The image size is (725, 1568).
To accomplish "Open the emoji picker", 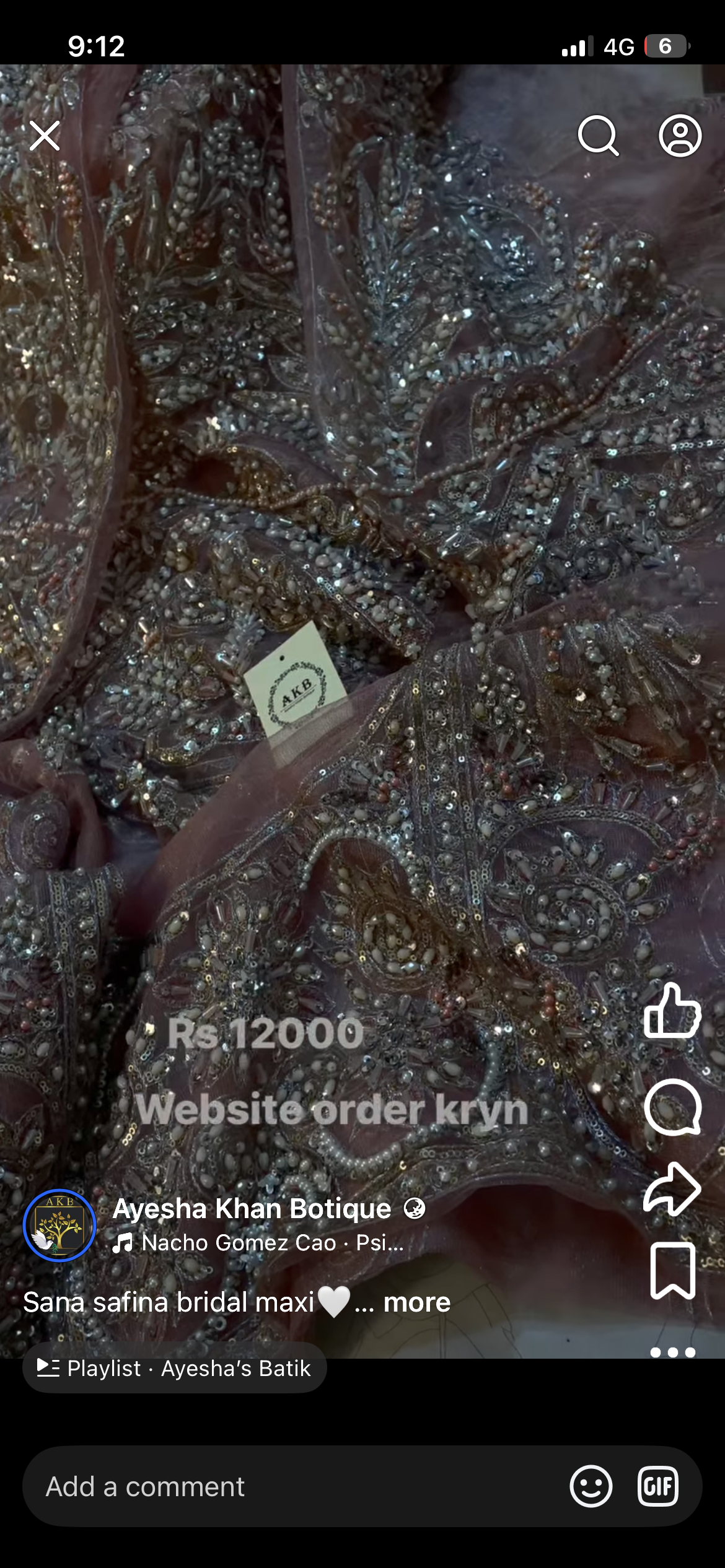I will pyautogui.click(x=591, y=1486).
